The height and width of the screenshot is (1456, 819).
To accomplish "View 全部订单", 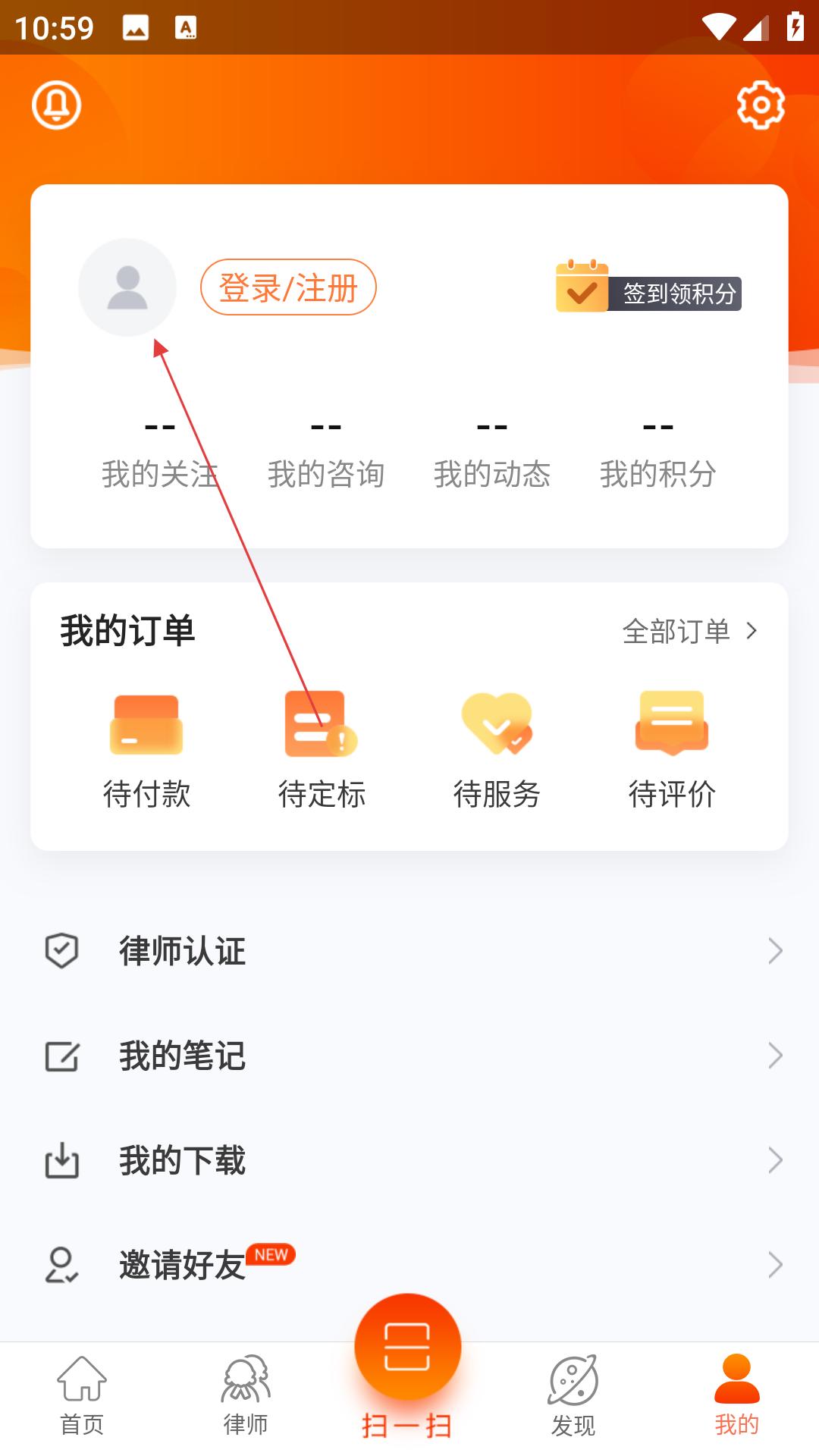I will coord(690,631).
